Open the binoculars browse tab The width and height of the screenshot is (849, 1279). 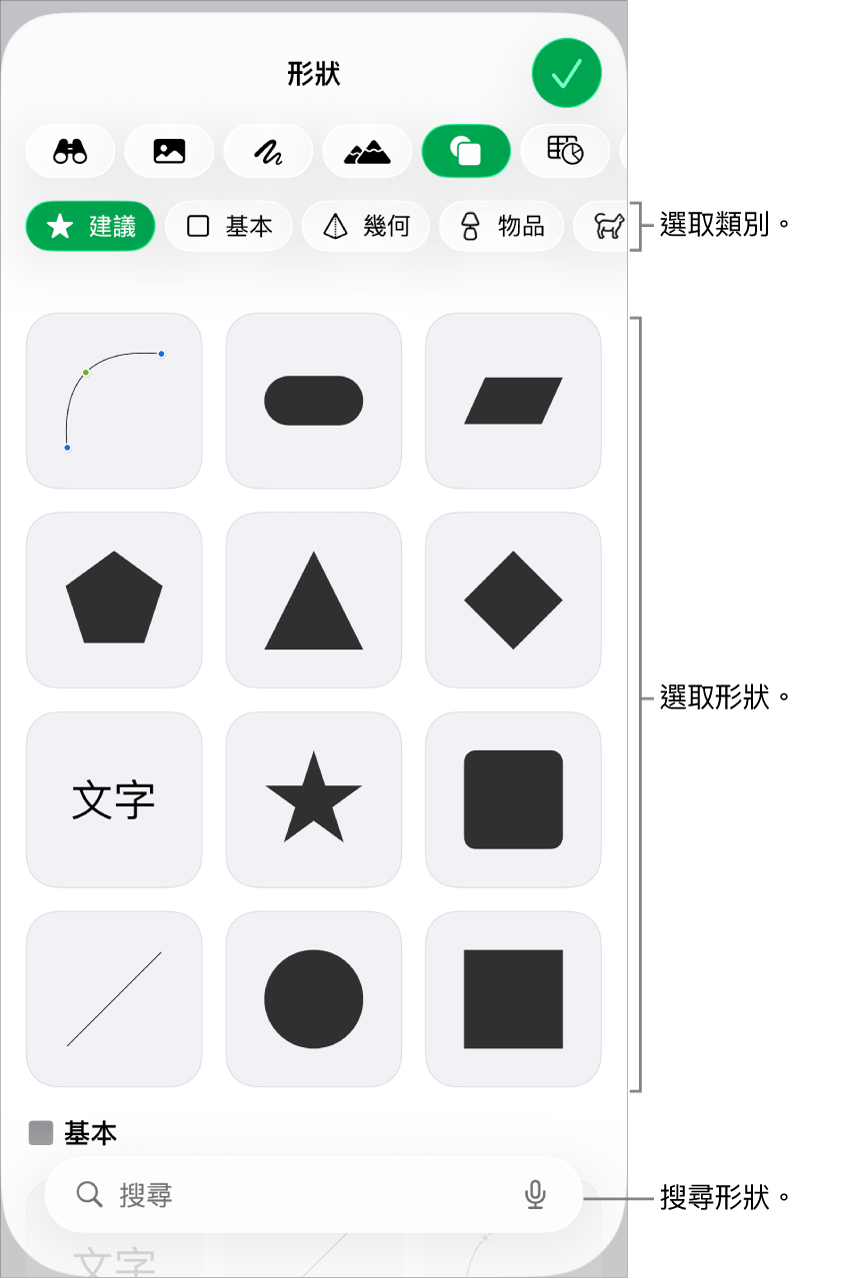click(x=70, y=151)
